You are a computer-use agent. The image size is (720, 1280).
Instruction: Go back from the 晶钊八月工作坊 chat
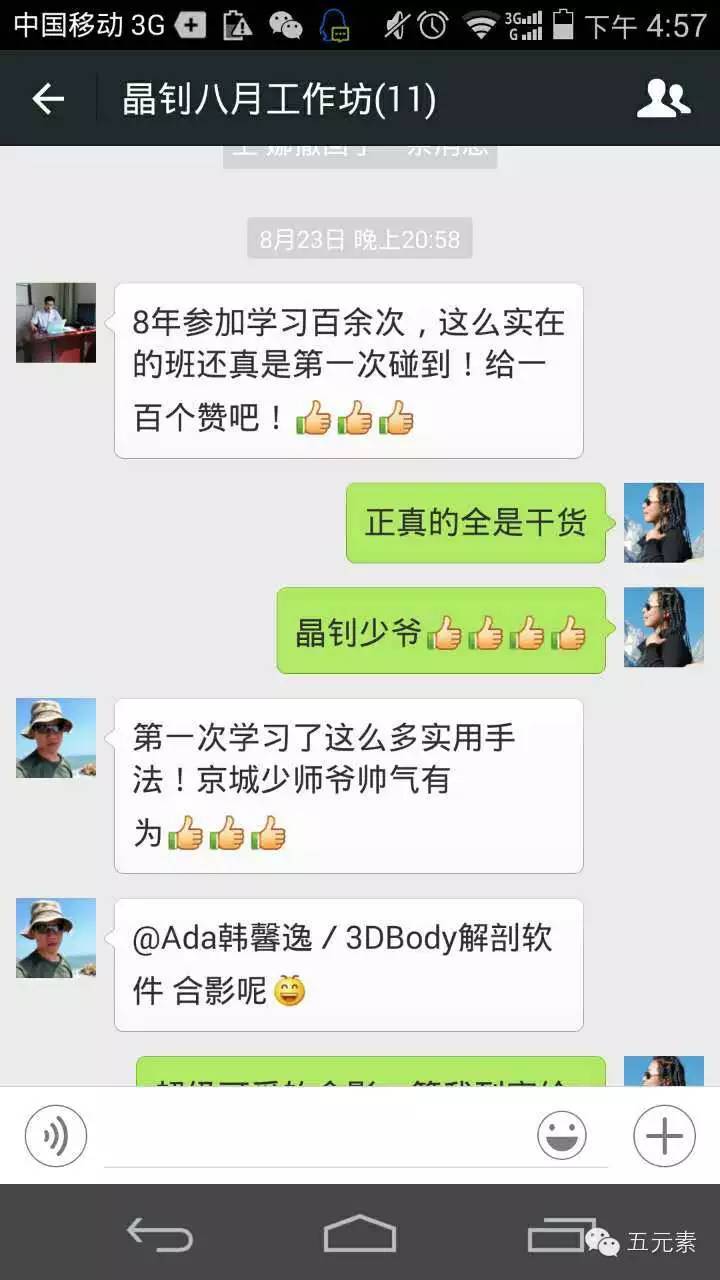coord(48,99)
